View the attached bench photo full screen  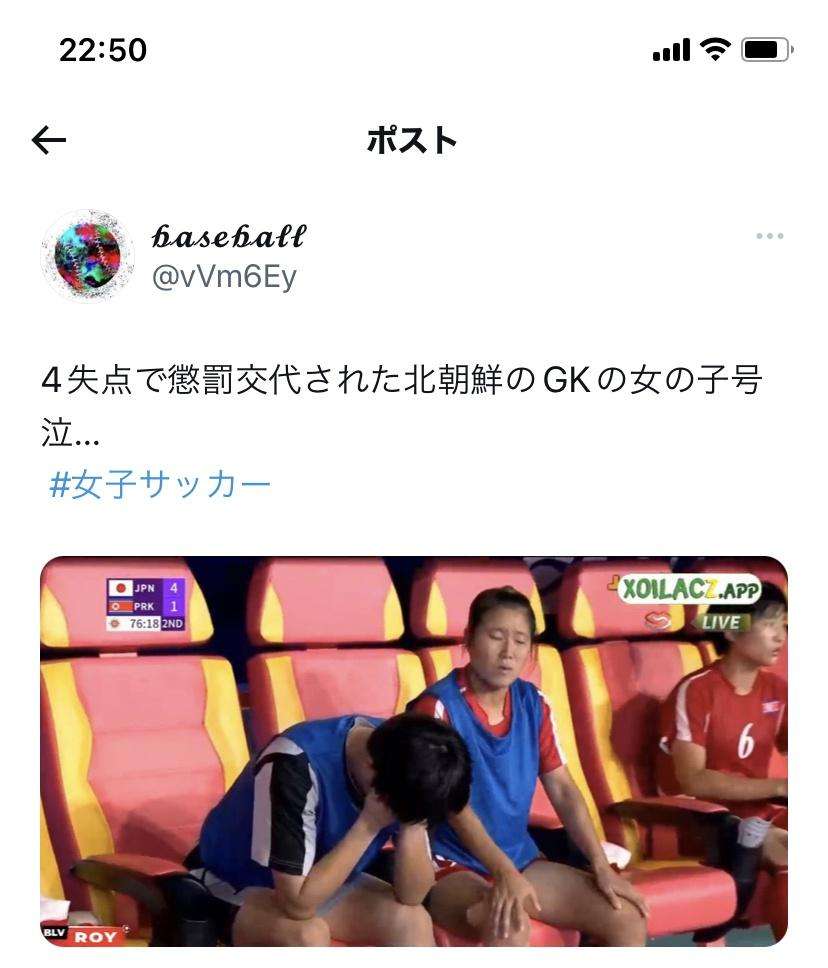pyautogui.click(x=414, y=750)
